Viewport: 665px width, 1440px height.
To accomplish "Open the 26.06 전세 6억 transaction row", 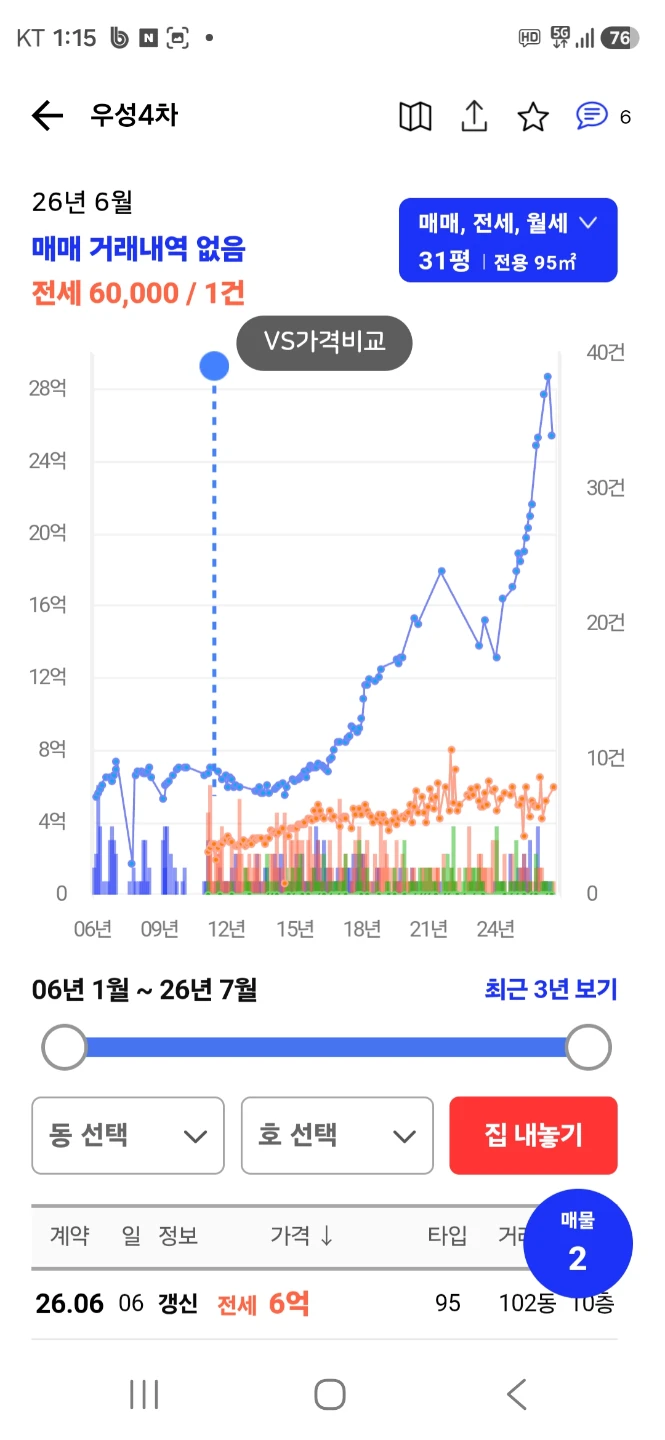I will pyautogui.click(x=325, y=1304).
